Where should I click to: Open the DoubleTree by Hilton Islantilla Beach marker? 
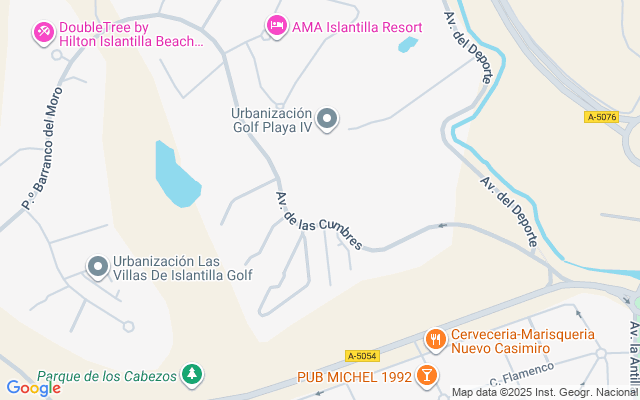43,34
